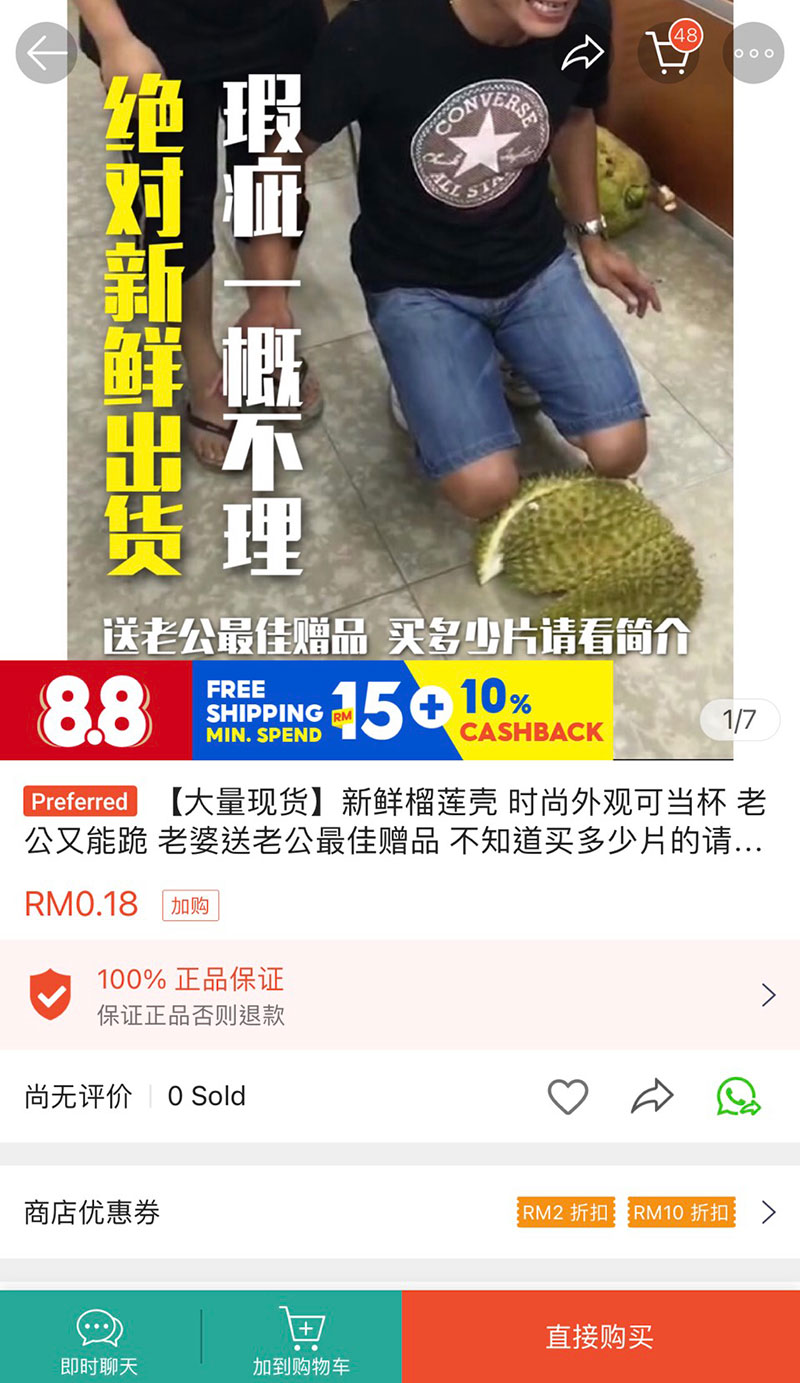This screenshot has width=800, height=1383.
Task: Open the three-dot overflow menu
Action: (754, 52)
